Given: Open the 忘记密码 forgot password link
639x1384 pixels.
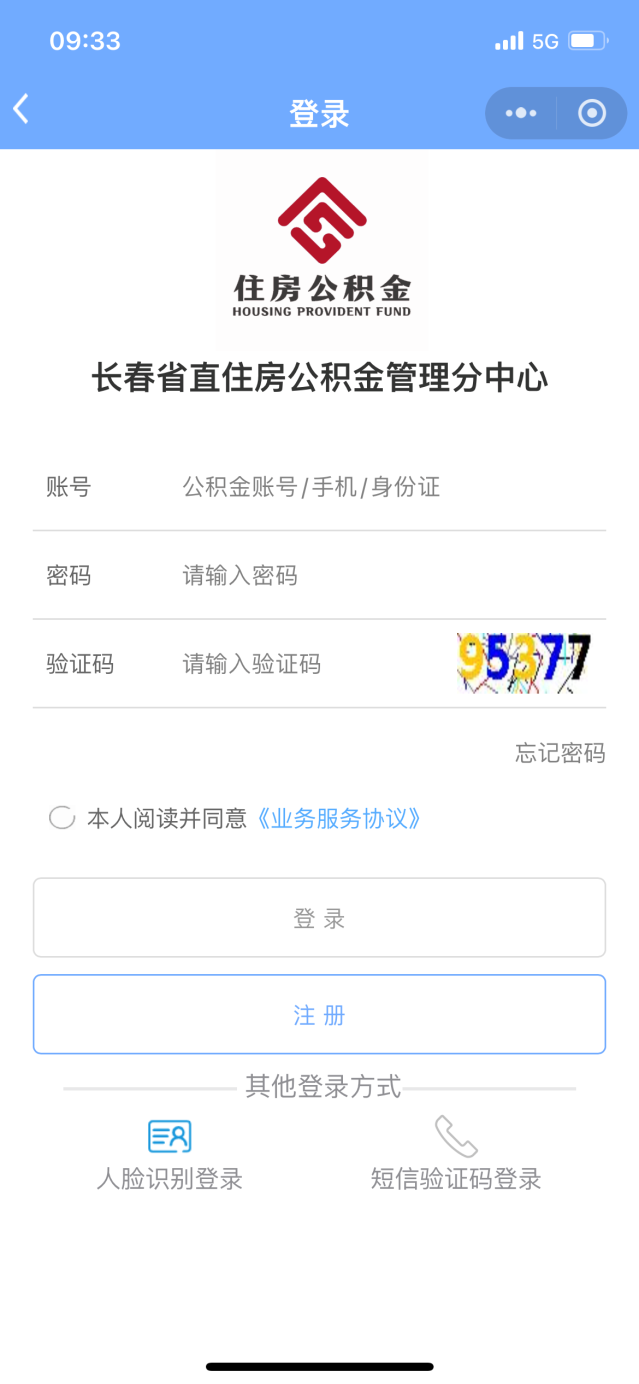Looking at the screenshot, I should click(560, 753).
